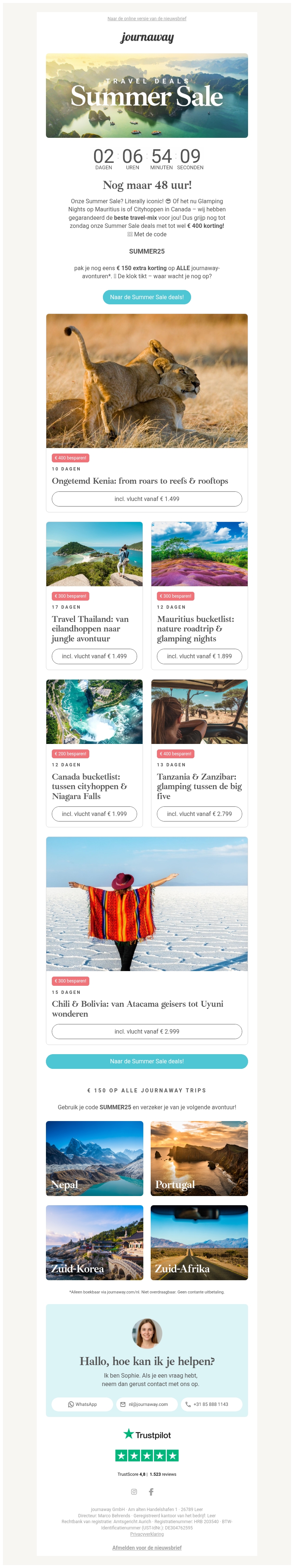Open the Zuid-Korea destination tile
This screenshot has height=1568, width=294.
point(94,1242)
